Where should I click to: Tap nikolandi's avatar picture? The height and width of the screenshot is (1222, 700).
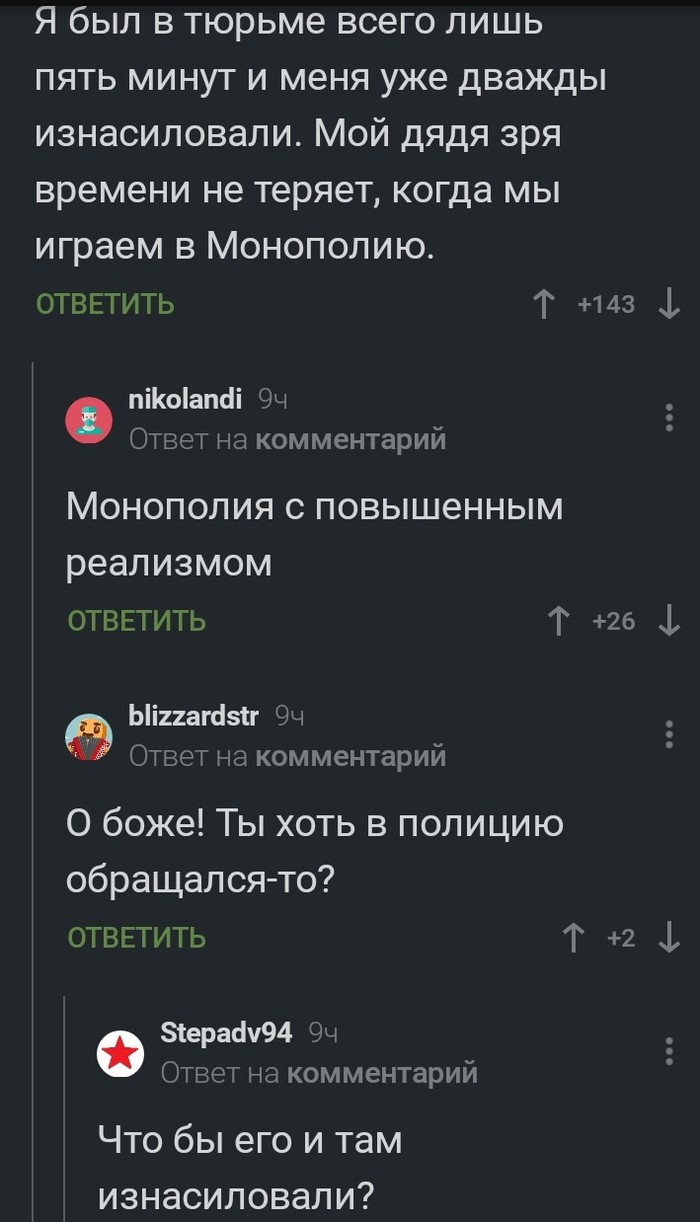pos(89,419)
